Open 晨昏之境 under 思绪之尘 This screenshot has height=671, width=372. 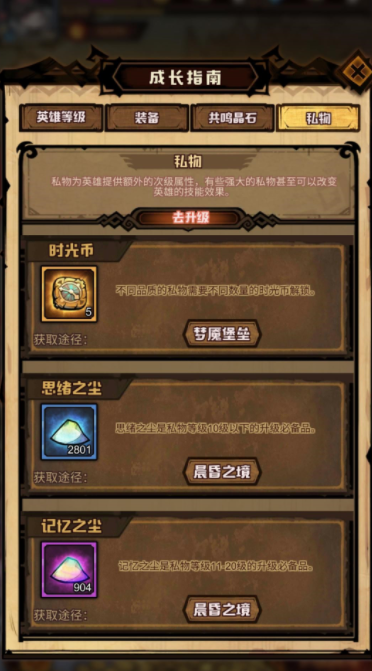tap(222, 472)
